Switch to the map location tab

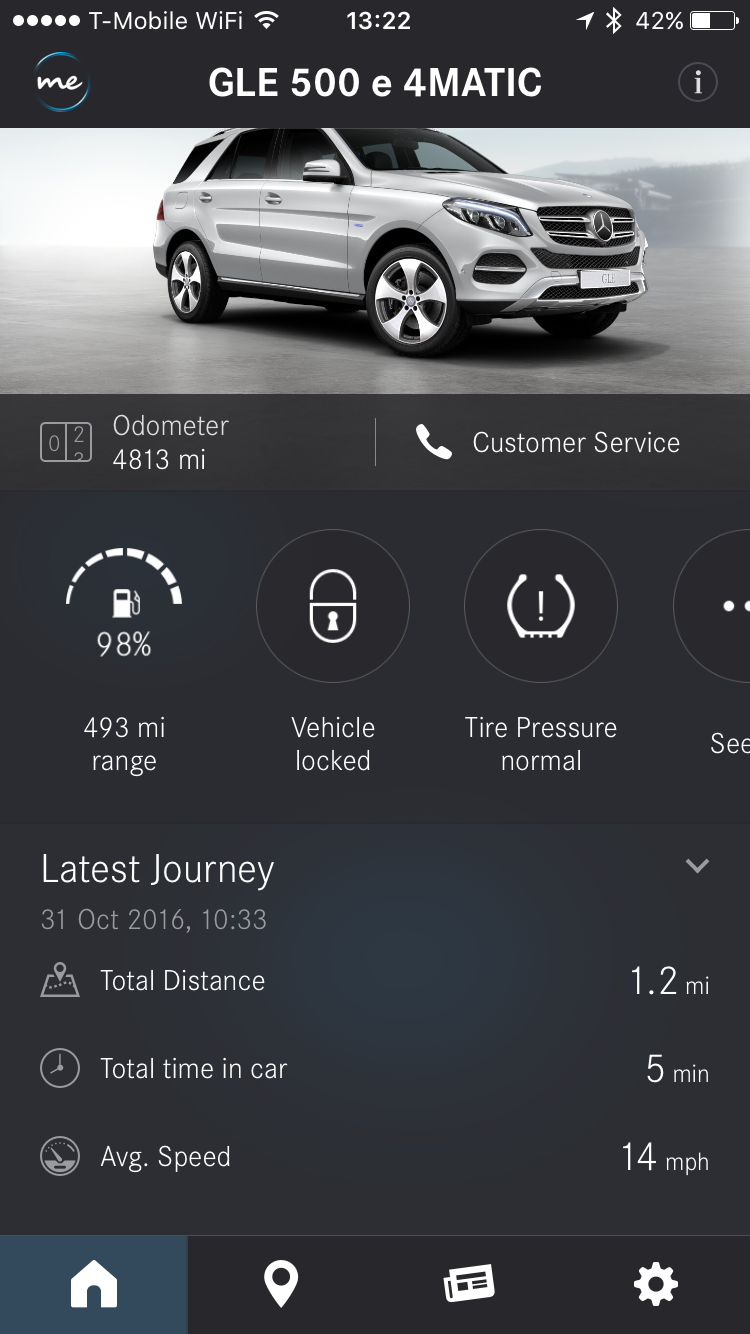(x=281, y=1284)
